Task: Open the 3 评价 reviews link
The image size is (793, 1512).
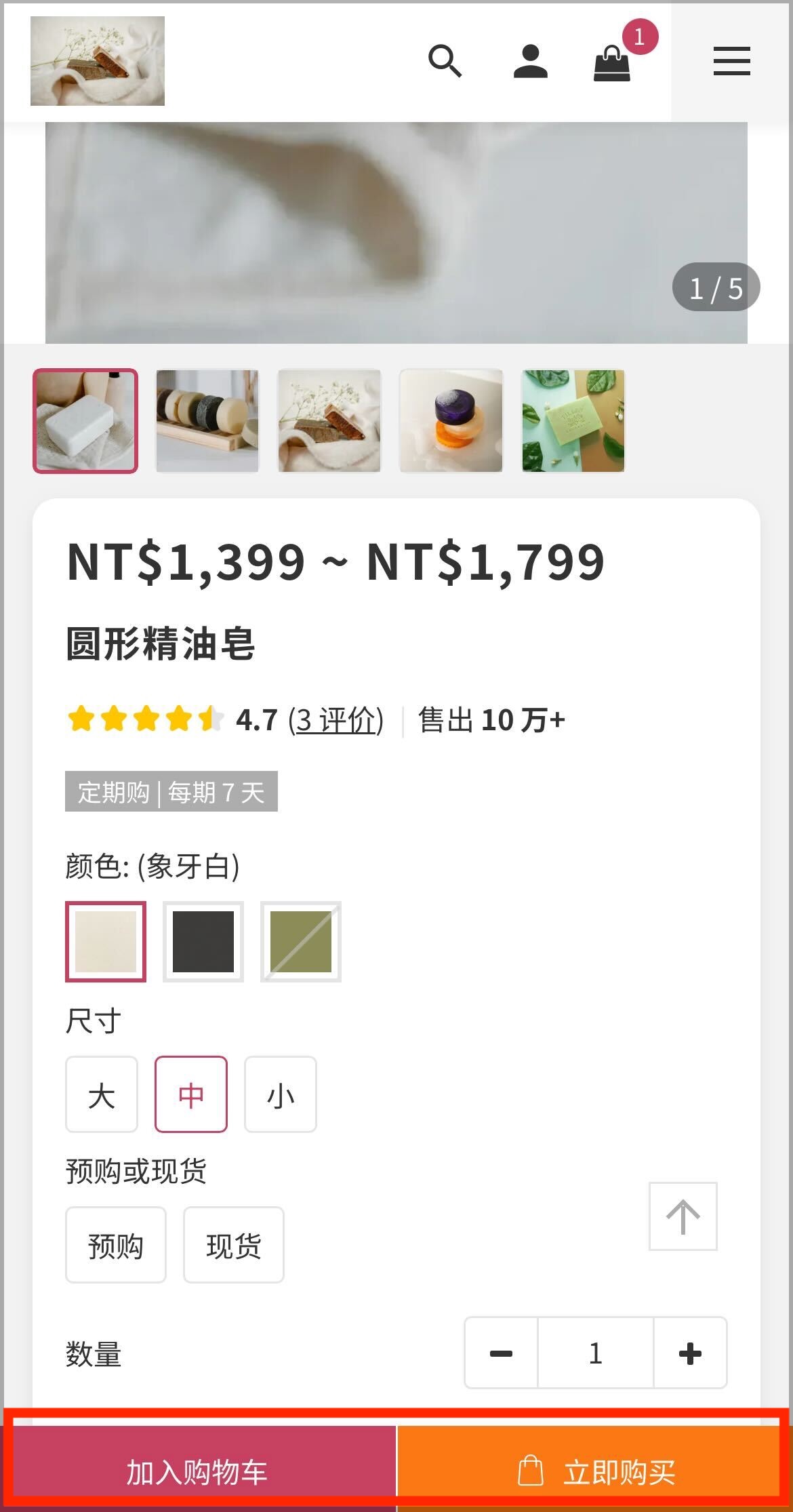Action: pyautogui.click(x=336, y=719)
